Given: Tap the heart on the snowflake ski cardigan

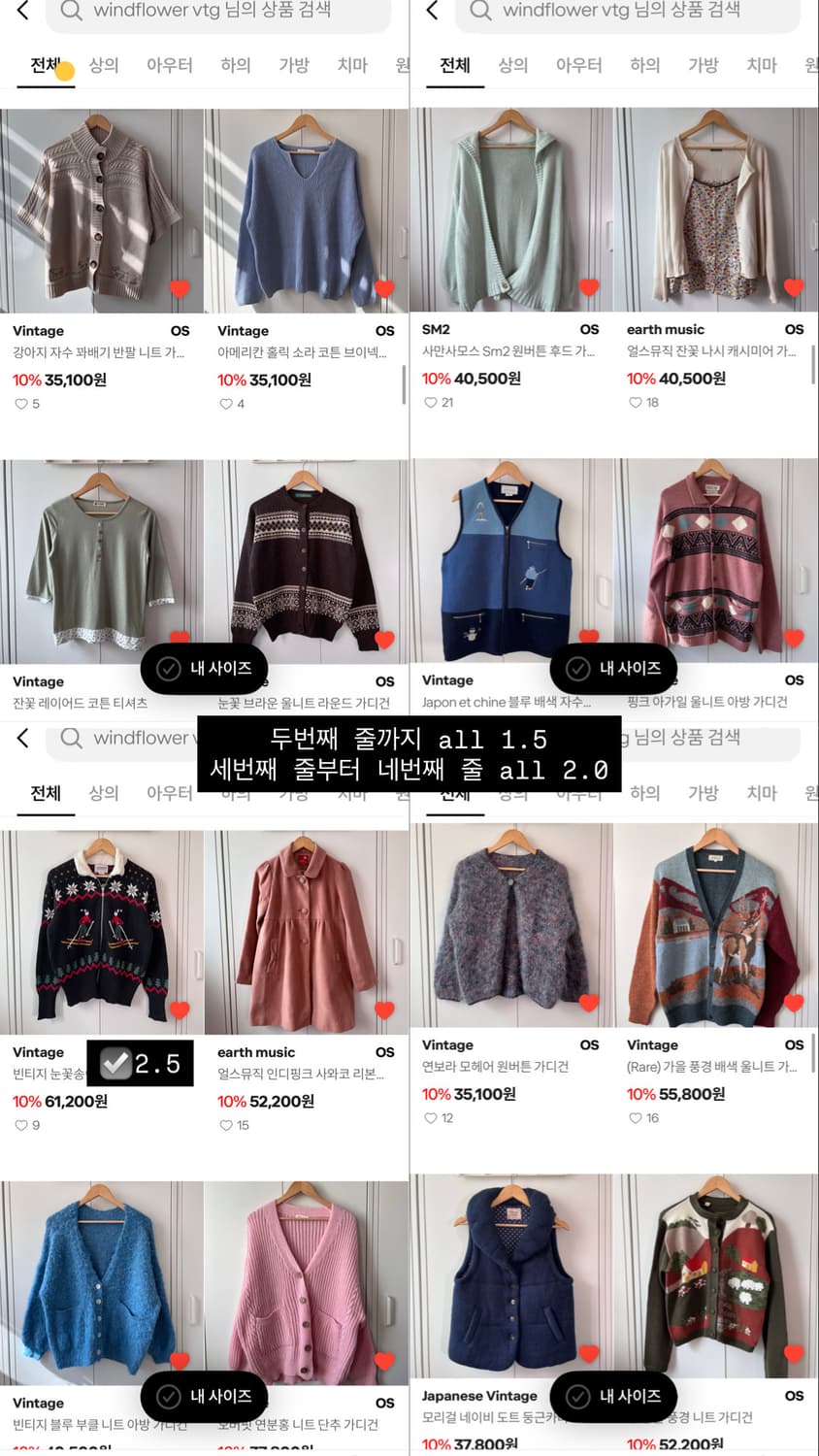Looking at the screenshot, I should click(179, 1009).
